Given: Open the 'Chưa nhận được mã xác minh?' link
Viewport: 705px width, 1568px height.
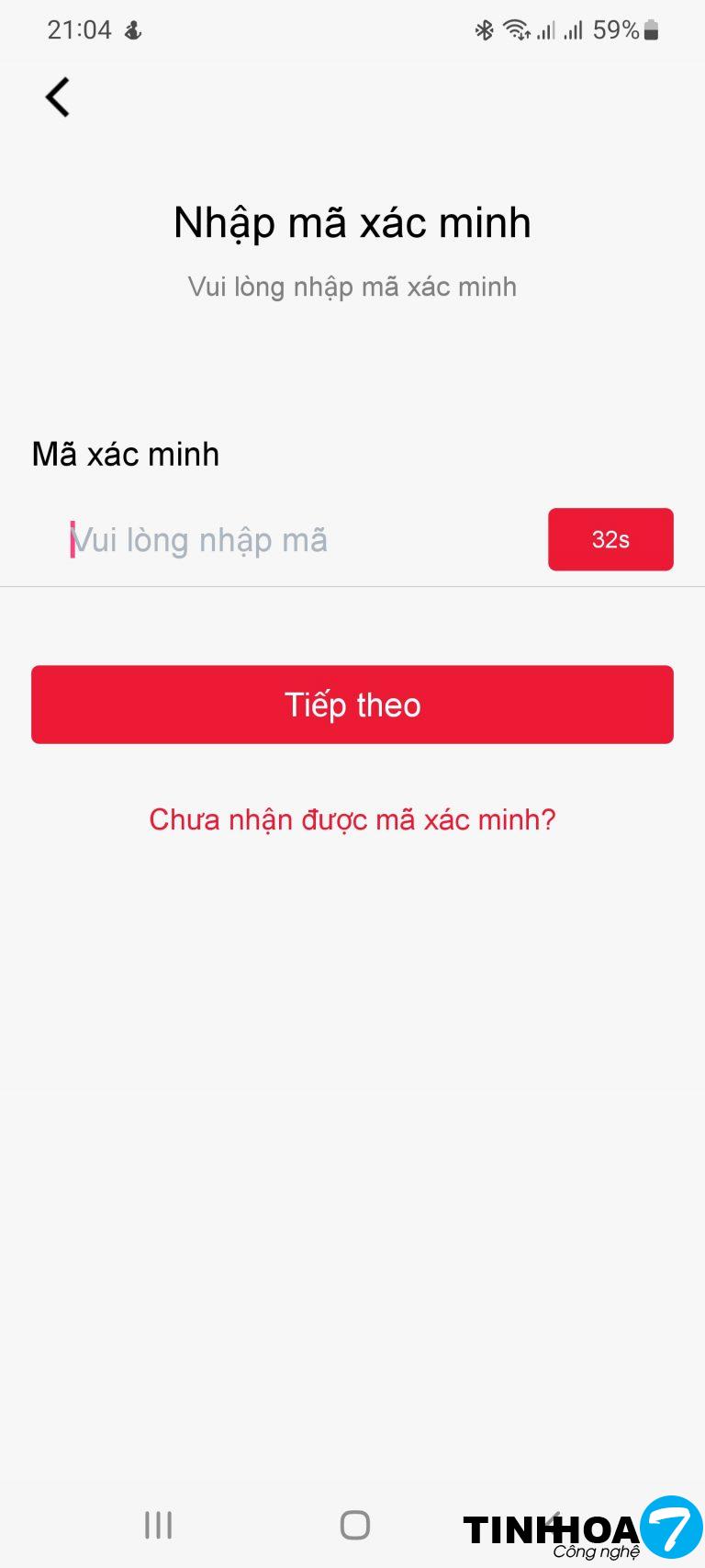Looking at the screenshot, I should 352,819.
